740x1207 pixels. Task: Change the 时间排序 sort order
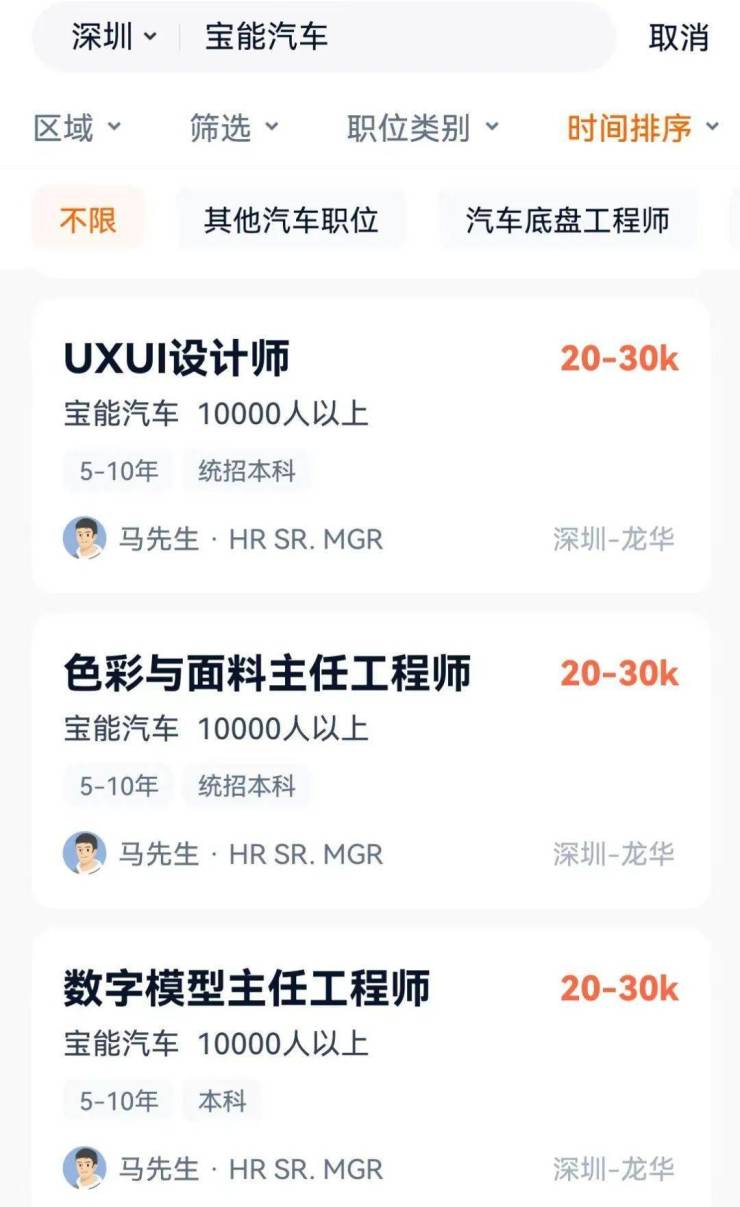coord(642,128)
